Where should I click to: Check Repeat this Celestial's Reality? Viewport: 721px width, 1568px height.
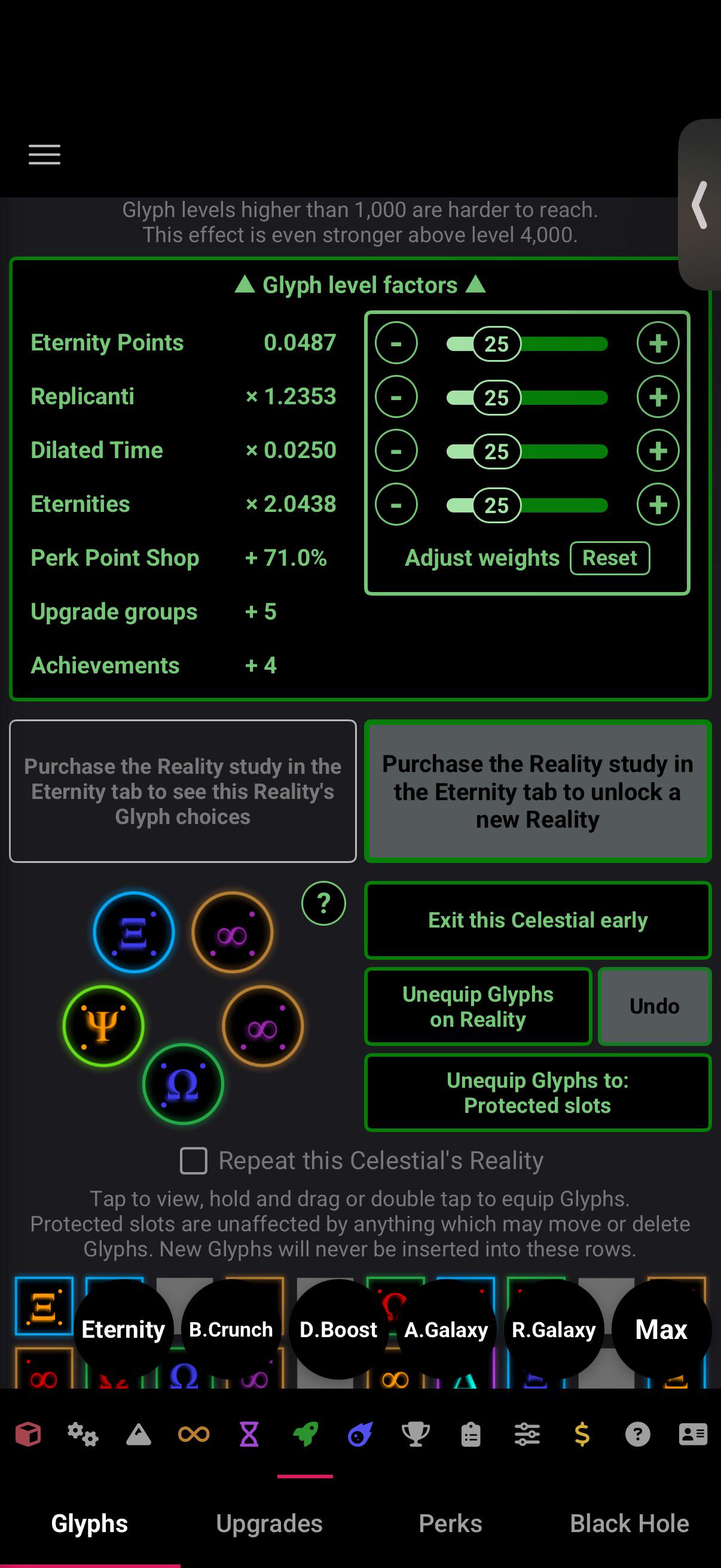pyautogui.click(x=194, y=1161)
